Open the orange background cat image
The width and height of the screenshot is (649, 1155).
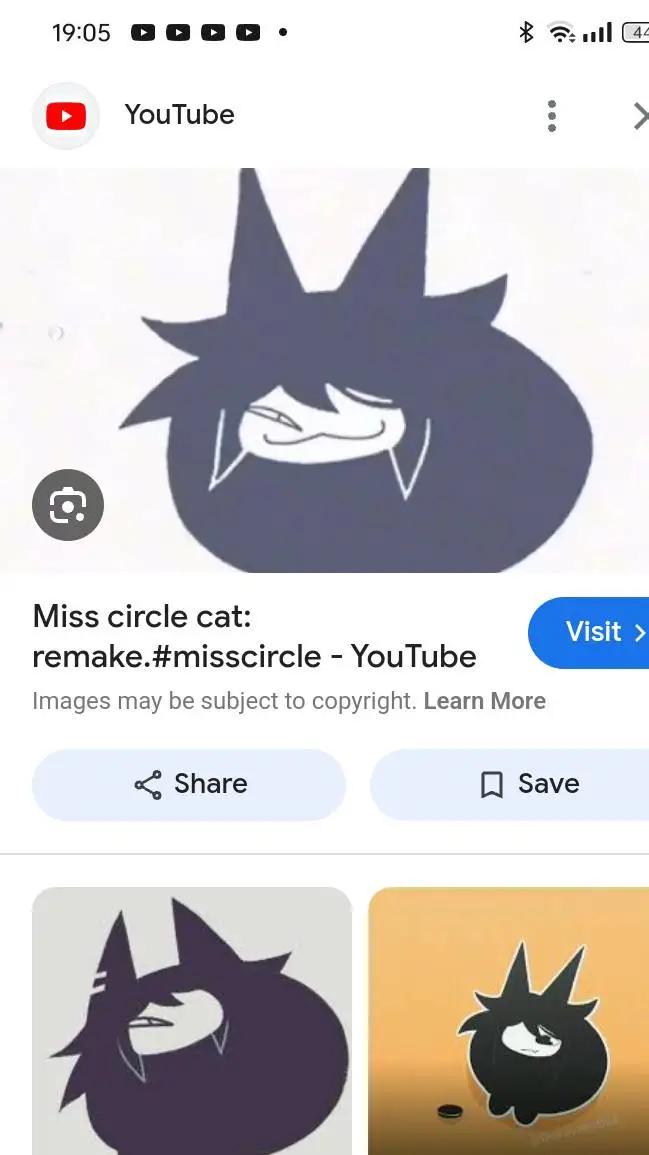coord(508,1020)
